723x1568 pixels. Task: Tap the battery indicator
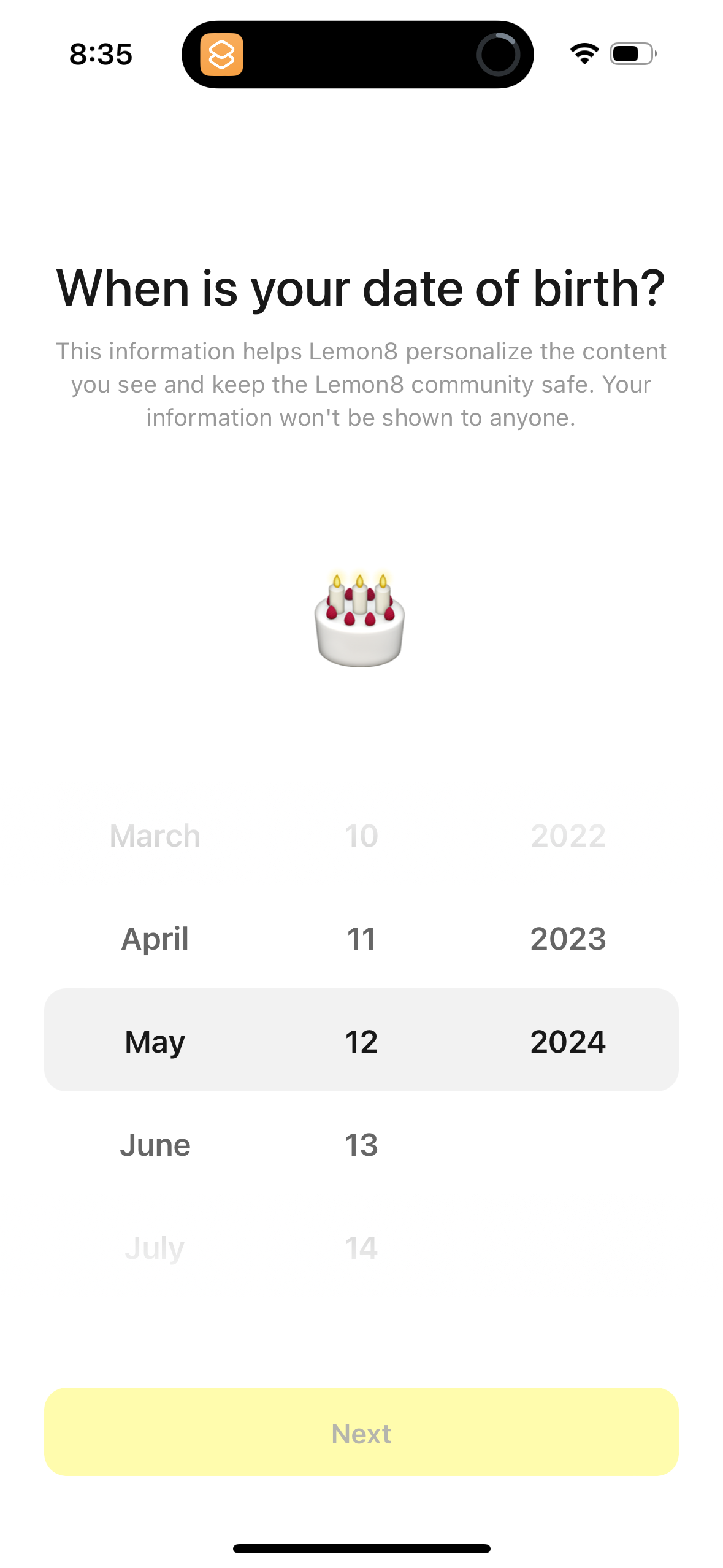pos(630,54)
